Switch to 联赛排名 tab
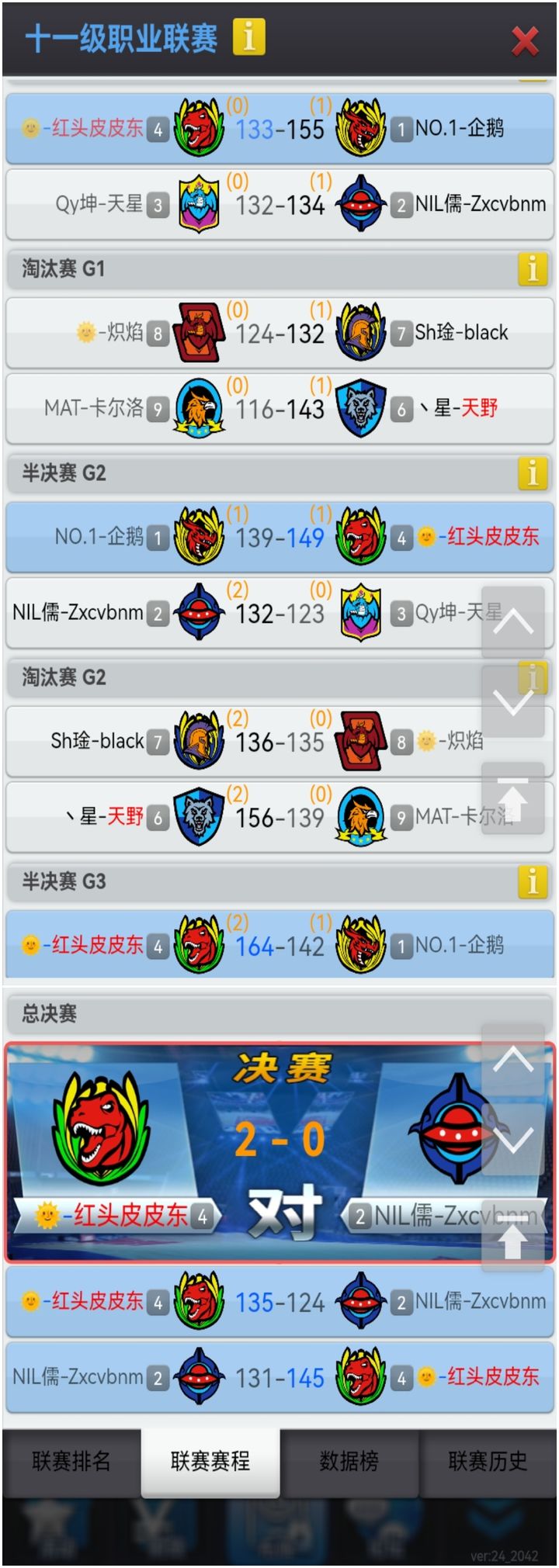Screen dimensions: 559x1568 tap(71, 1462)
